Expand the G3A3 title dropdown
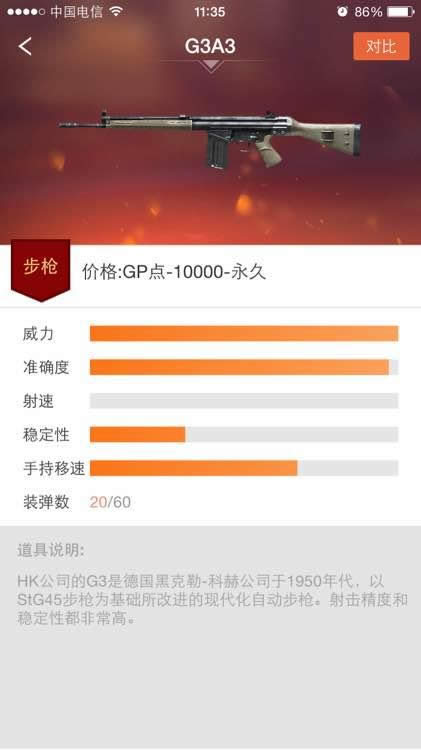The height and width of the screenshot is (750, 421). (210, 53)
